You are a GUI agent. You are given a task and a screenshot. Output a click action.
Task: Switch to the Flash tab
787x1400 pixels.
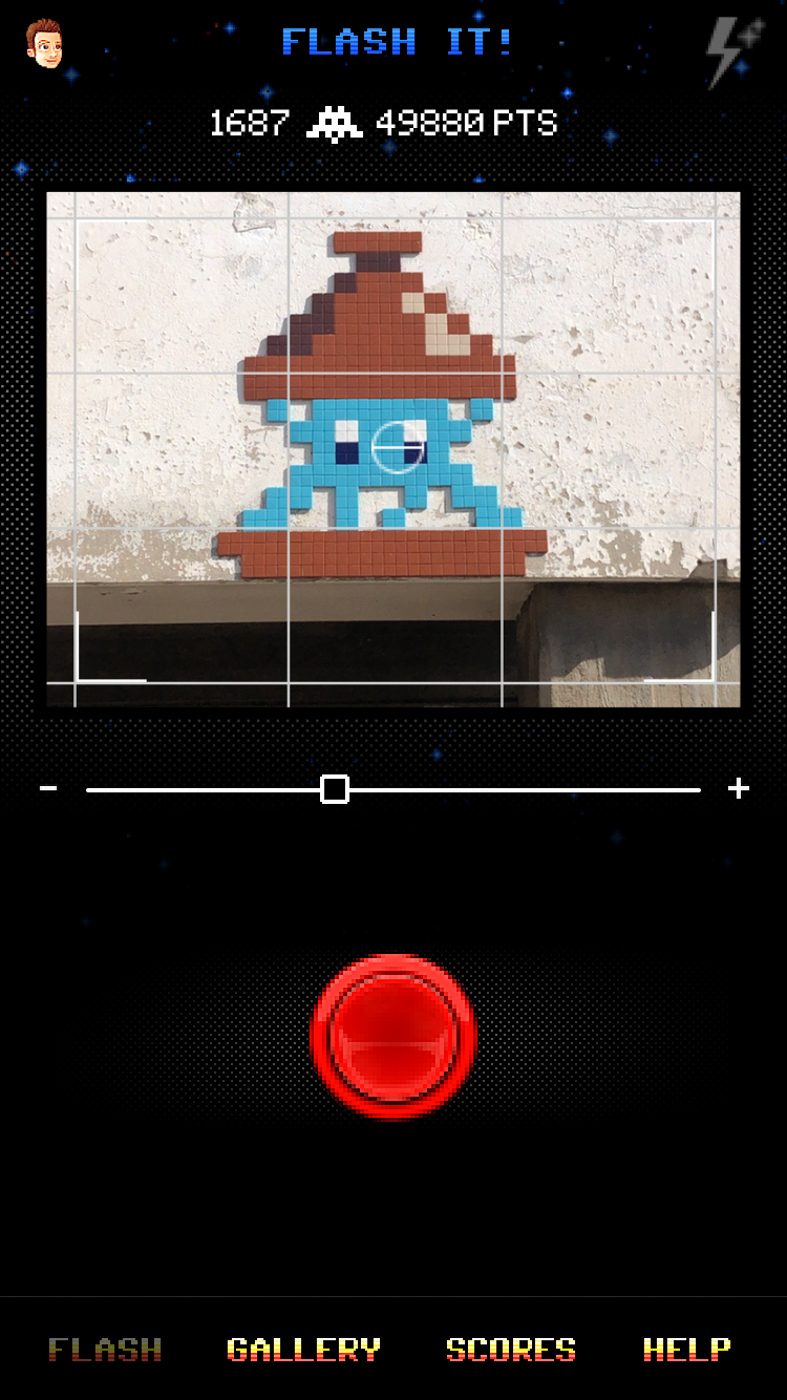(x=105, y=1349)
